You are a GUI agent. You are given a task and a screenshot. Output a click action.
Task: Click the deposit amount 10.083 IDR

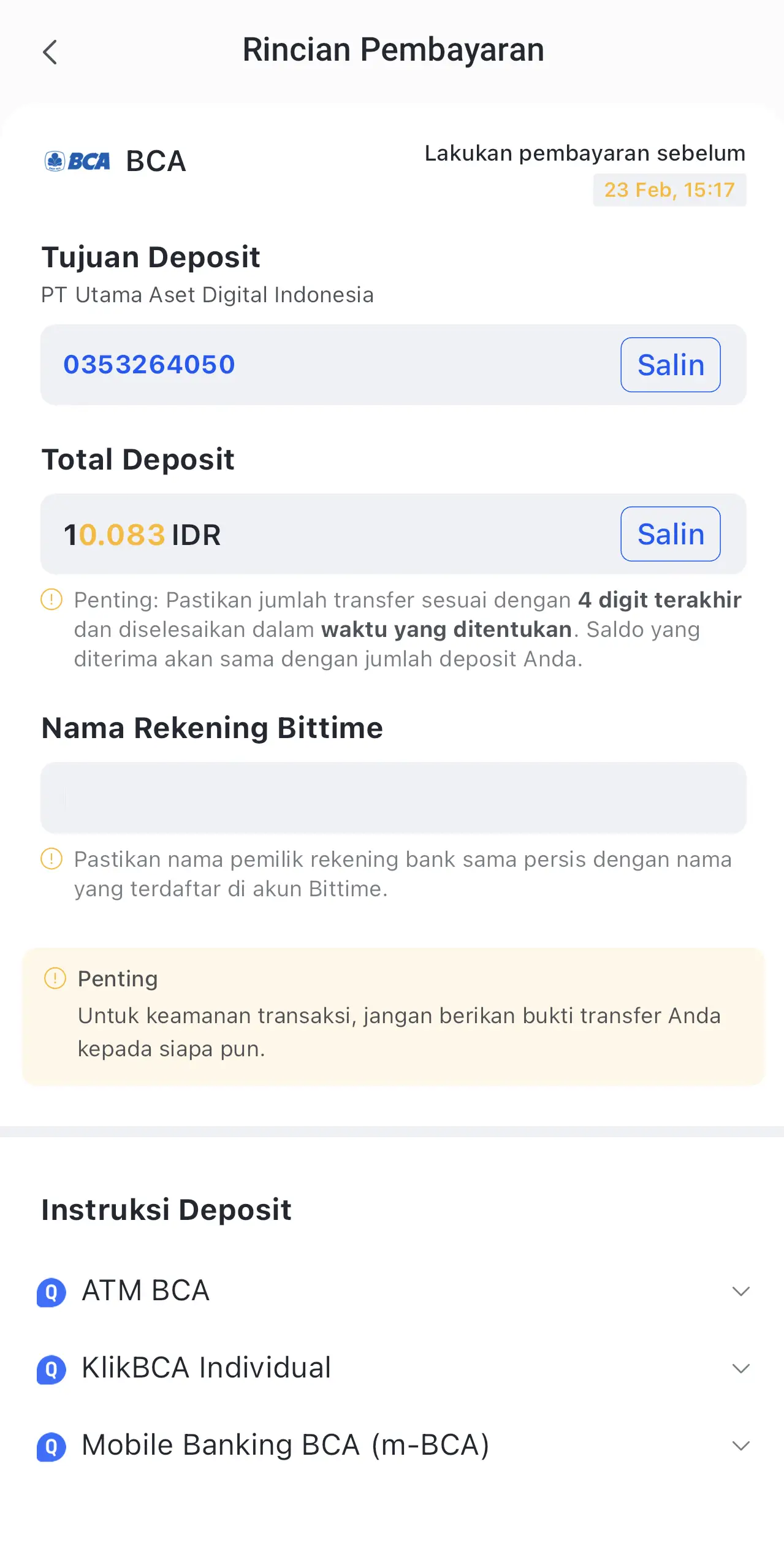click(143, 534)
